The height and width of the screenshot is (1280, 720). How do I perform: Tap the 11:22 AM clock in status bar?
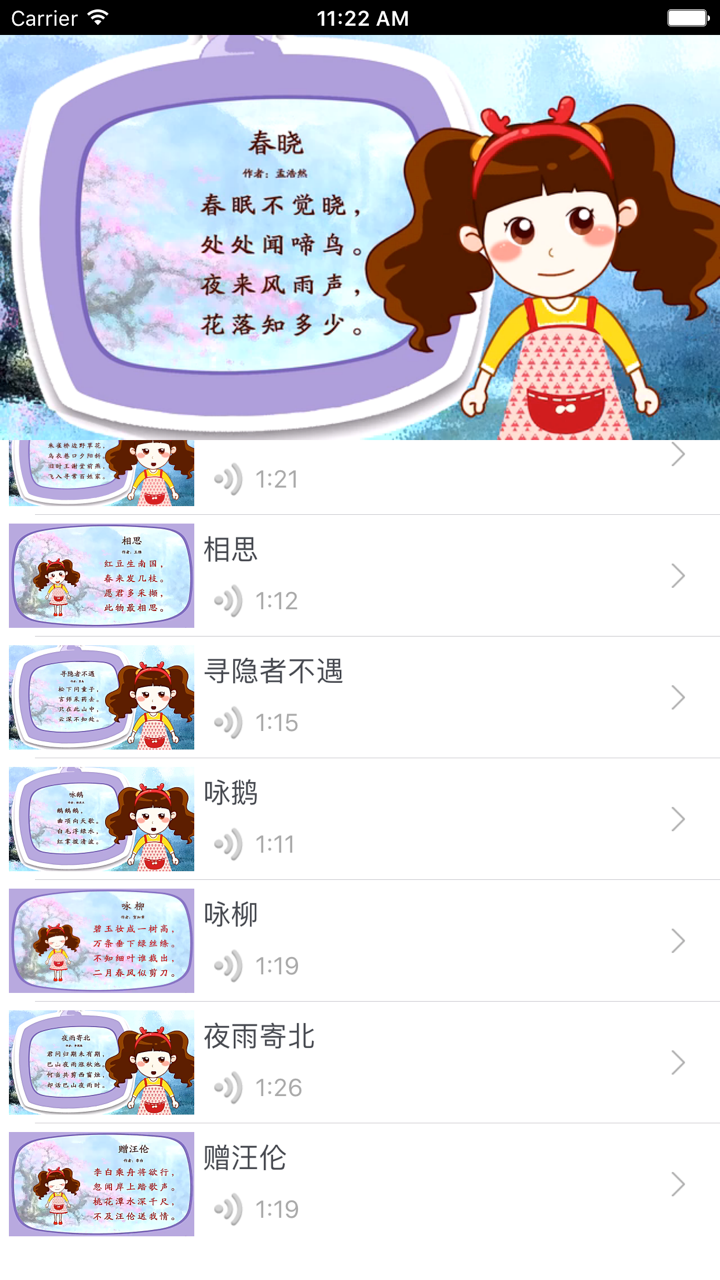point(360,17)
